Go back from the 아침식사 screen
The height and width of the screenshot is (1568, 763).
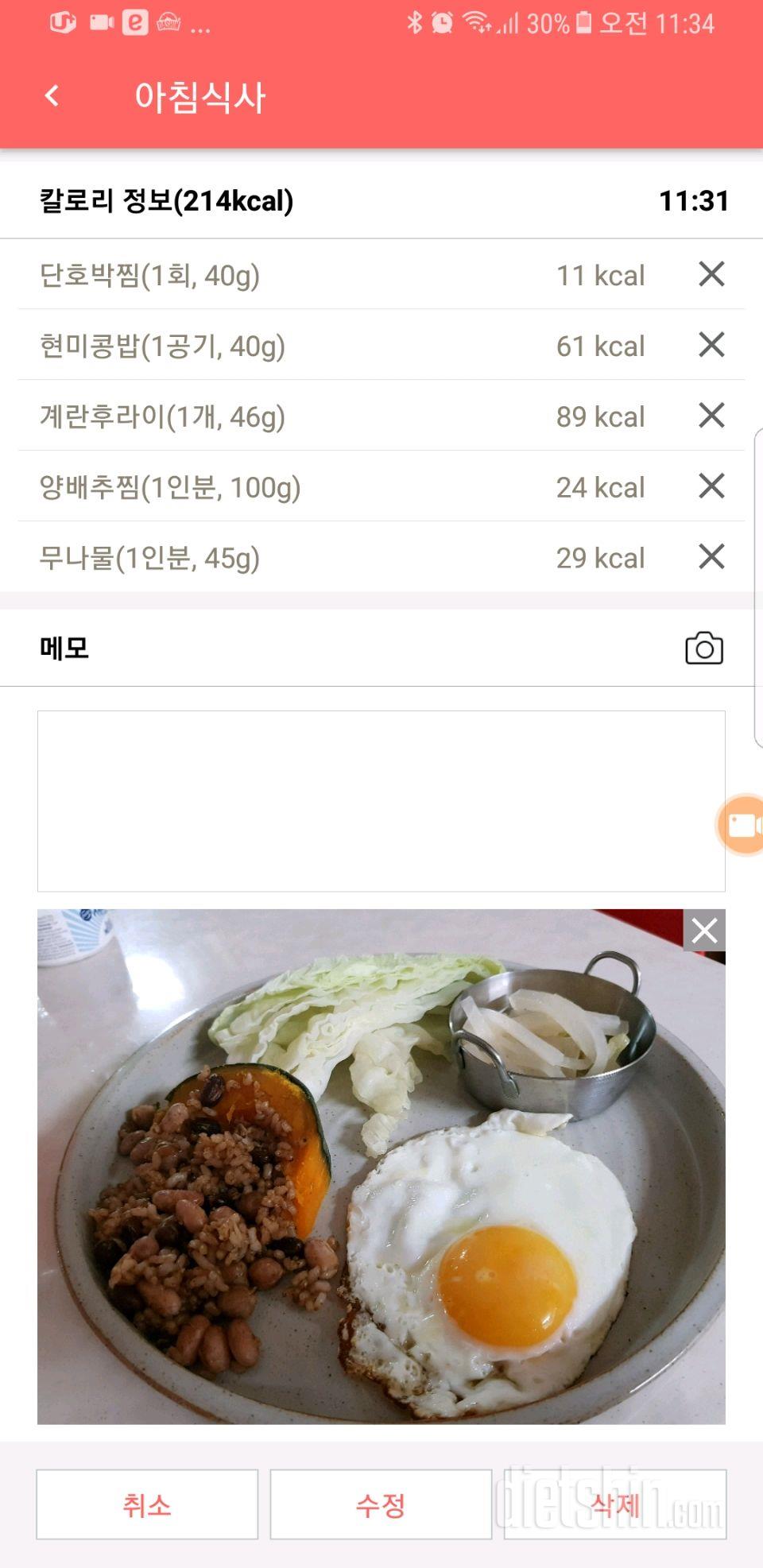(52, 96)
